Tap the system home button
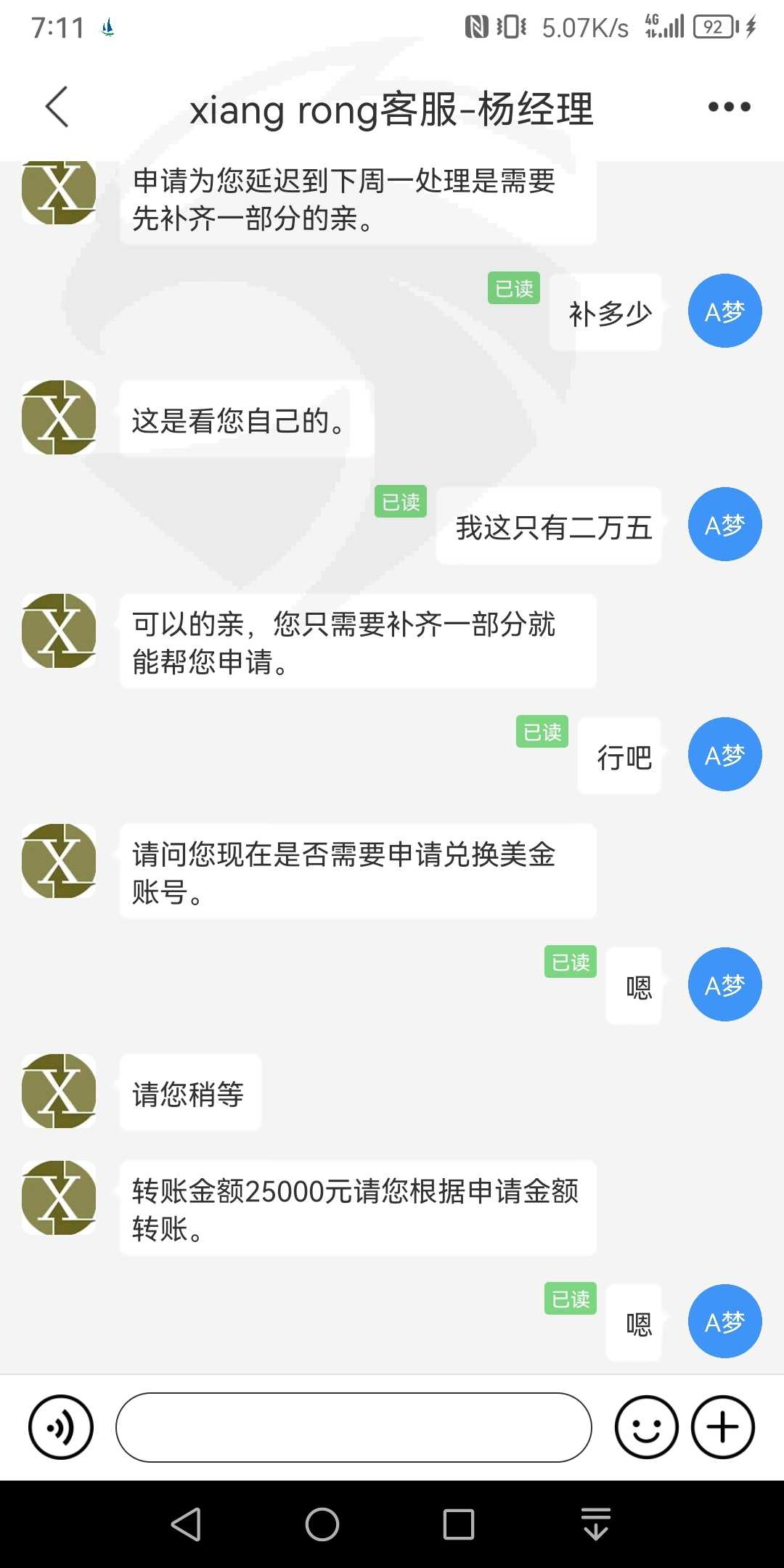This screenshot has height=1568, width=784. 322,1524
